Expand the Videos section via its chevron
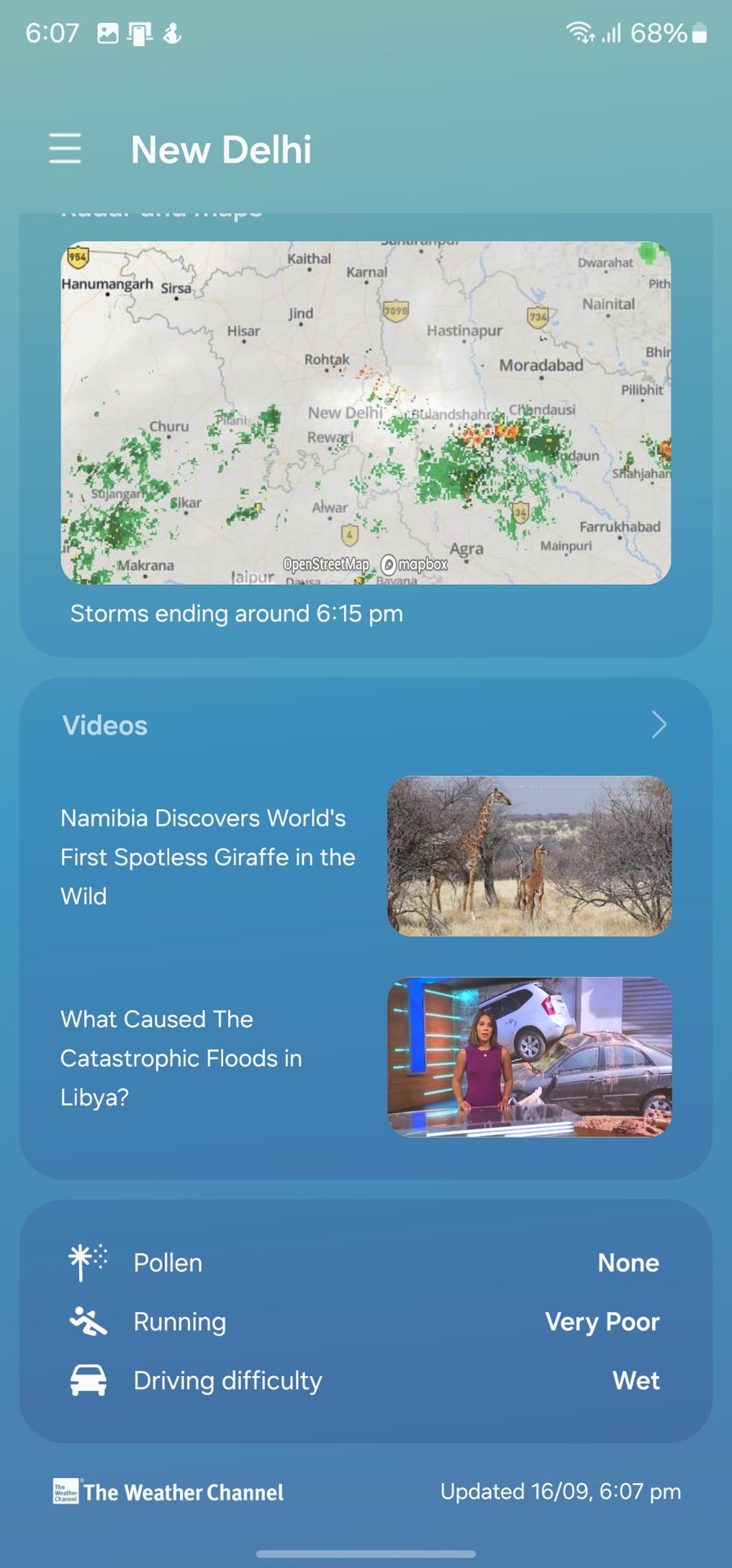Image resolution: width=732 pixels, height=1568 pixels. (658, 724)
